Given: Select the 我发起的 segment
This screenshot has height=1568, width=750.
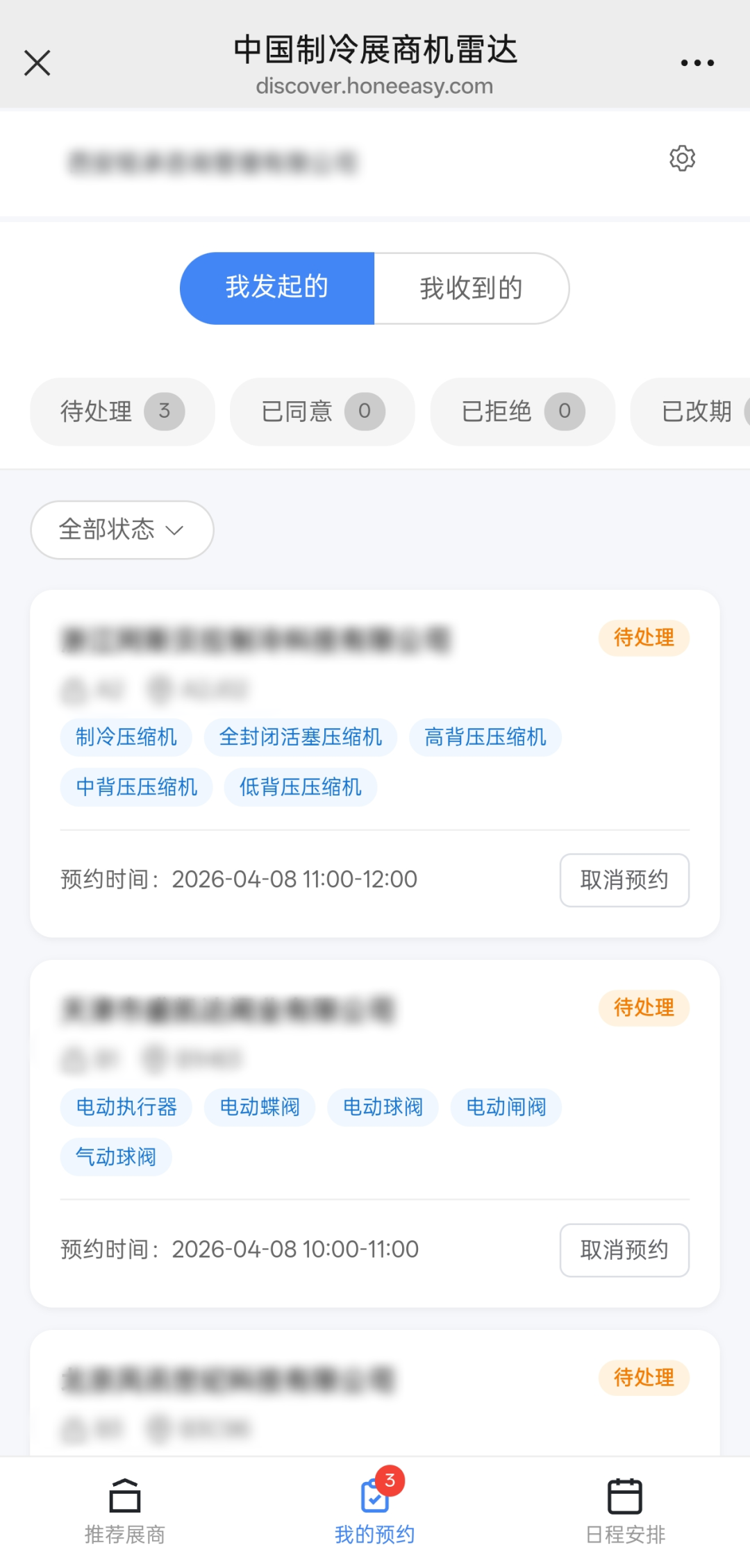Looking at the screenshot, I should [x=277, y=287].
